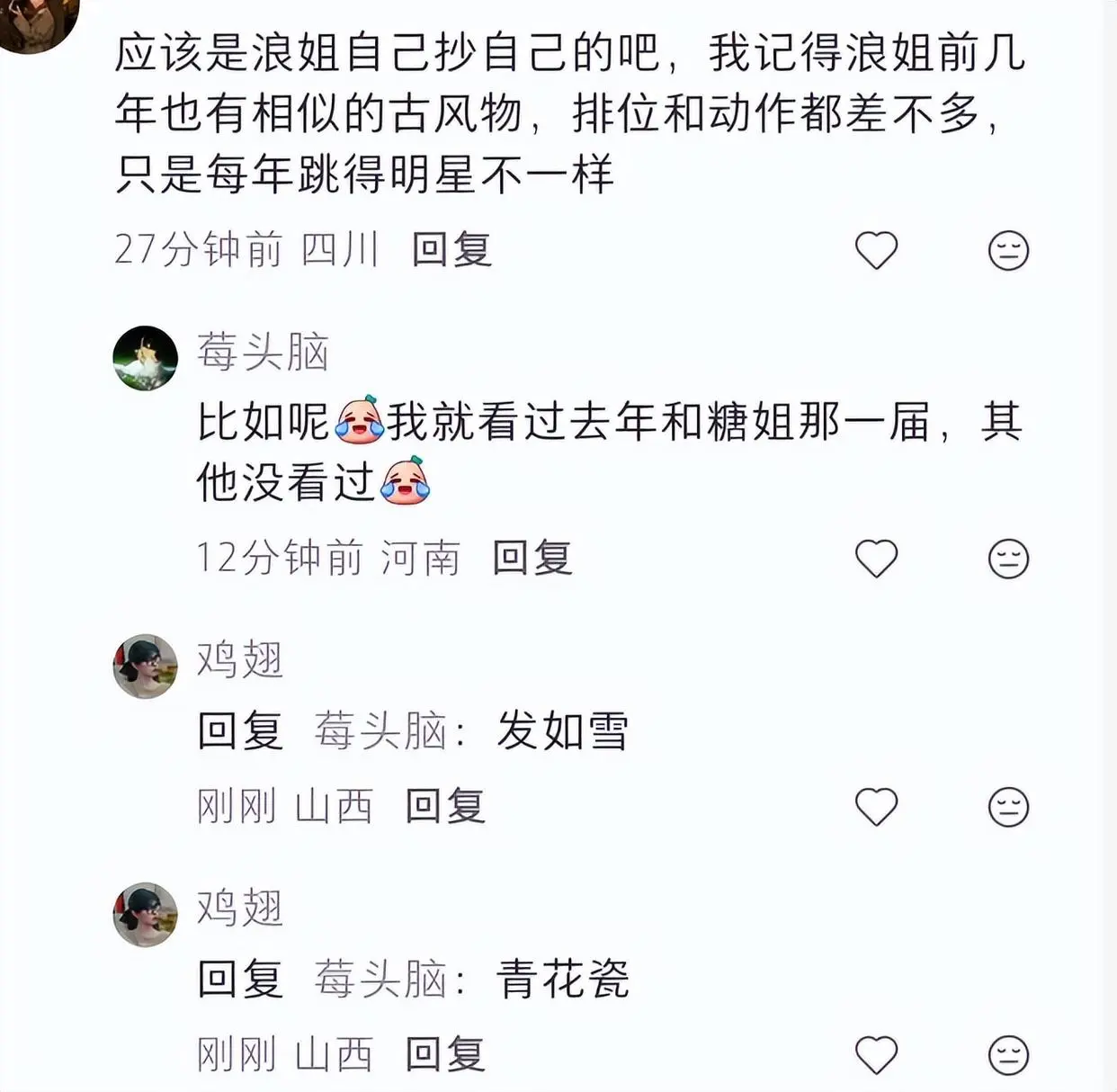Dislike the comment posted 27分钟前 from 四川
This screenshot has width=1117, height=1092.
[1008, 250]
